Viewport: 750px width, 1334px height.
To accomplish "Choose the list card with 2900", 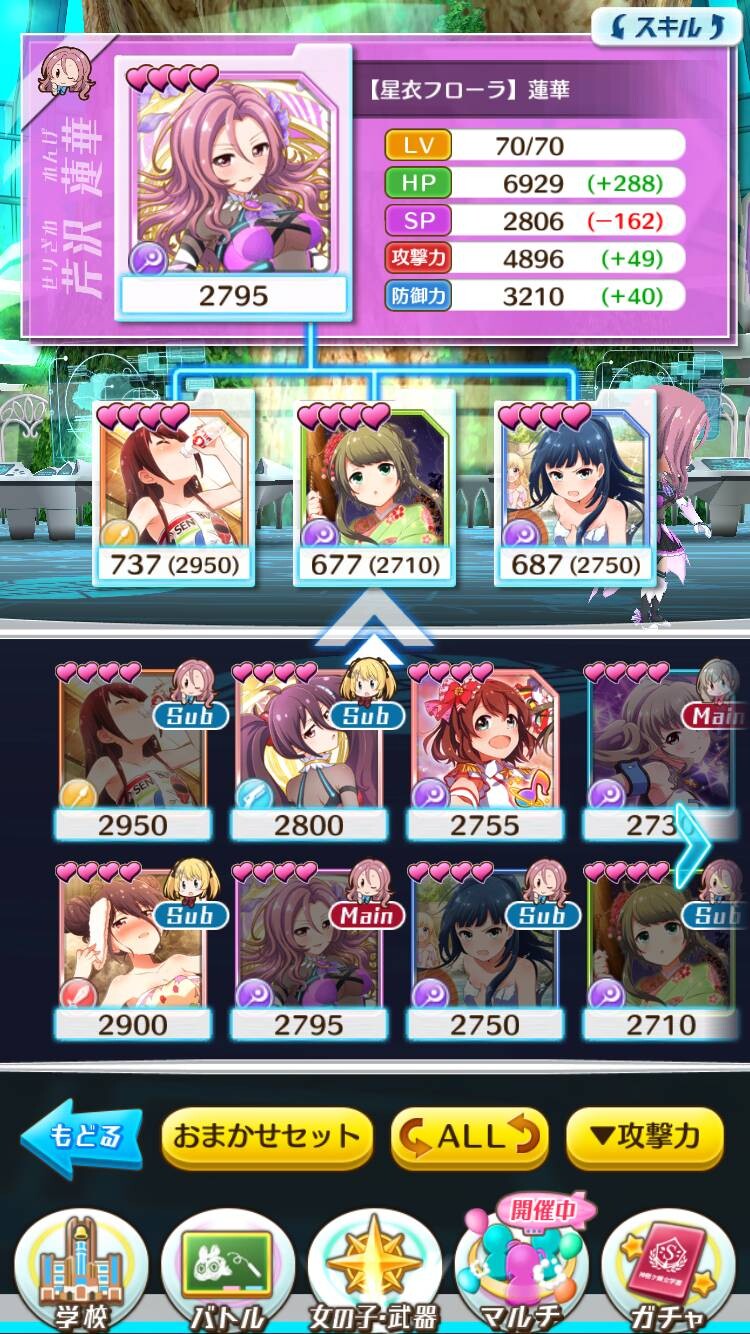I will point(132,952).
